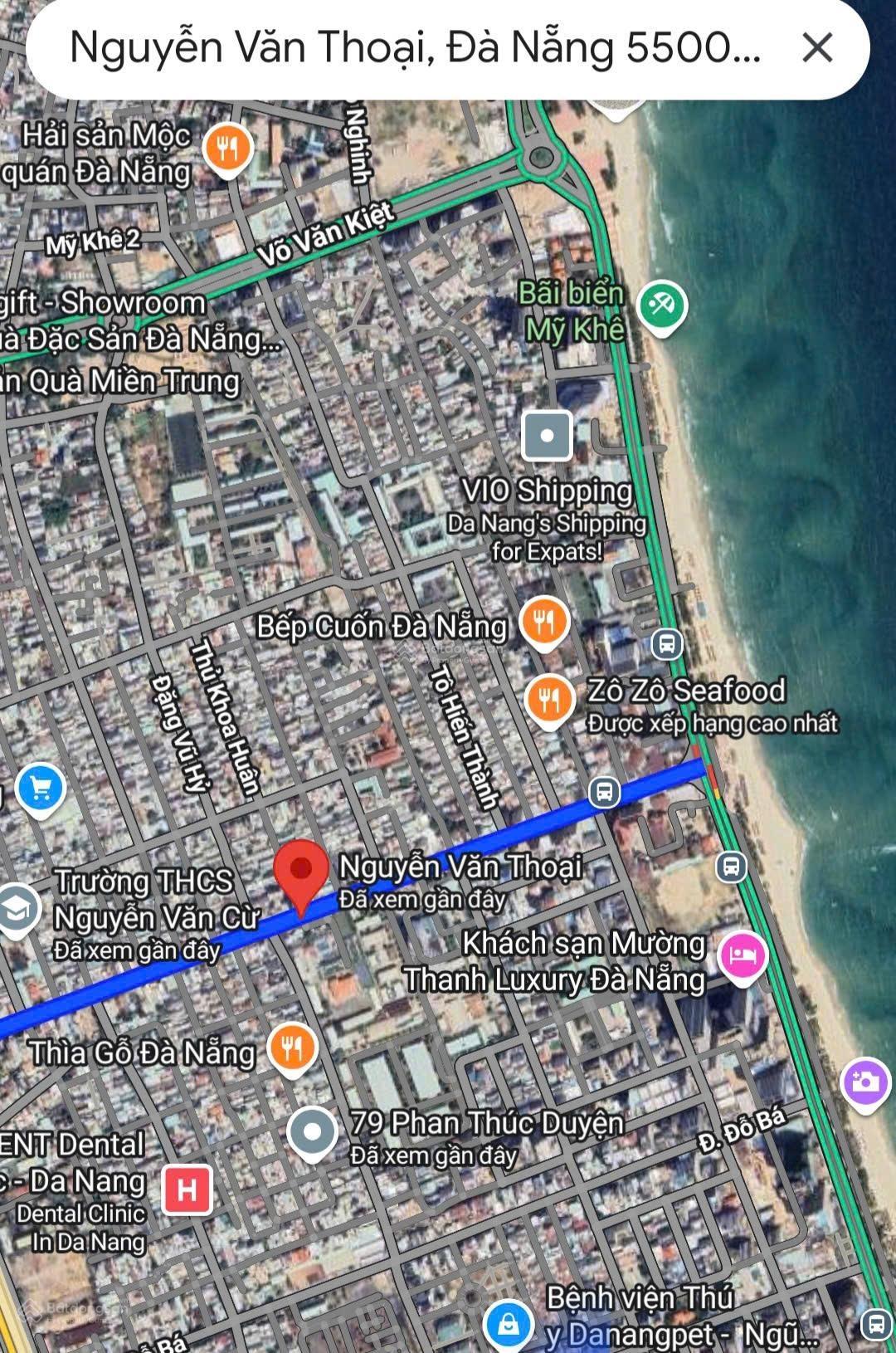The image size is (896, 1353).
Task: Select the Zô Zô Seafood restaurant marker
Action: point(548,700)
